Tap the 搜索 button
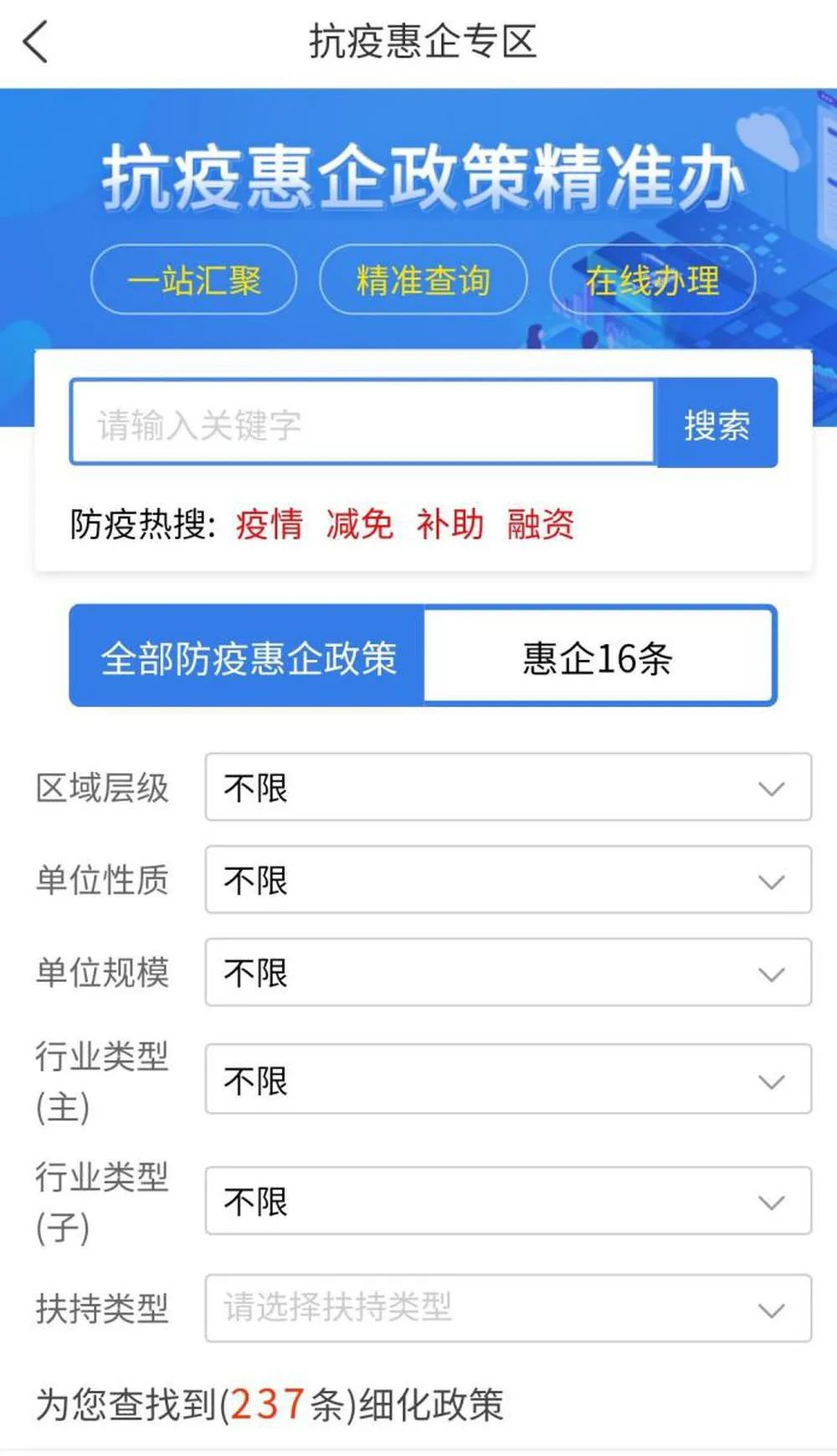The width and height of the screenshot is (837, 1456). tap(716, 423)
